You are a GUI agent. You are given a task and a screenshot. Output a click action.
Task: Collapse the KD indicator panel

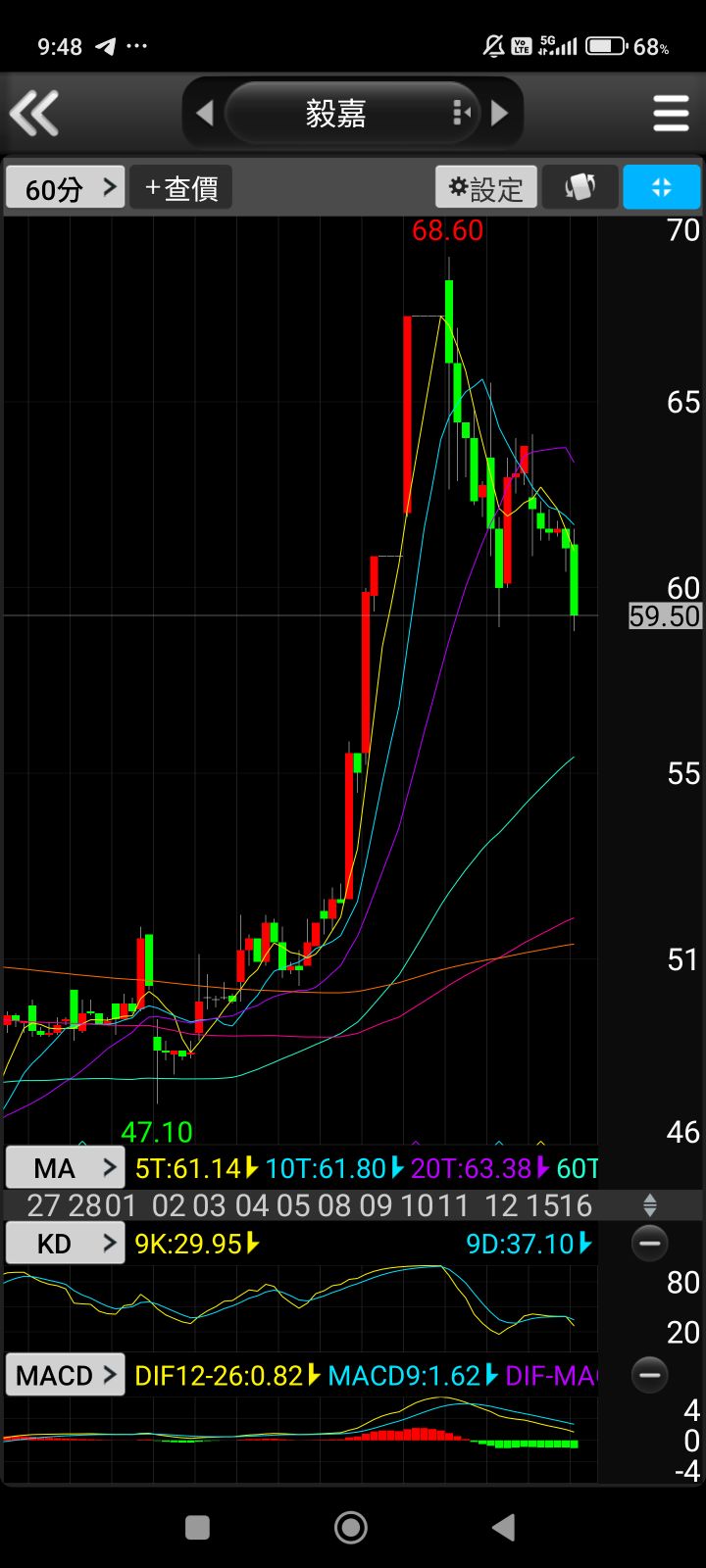pos(649,1244)
